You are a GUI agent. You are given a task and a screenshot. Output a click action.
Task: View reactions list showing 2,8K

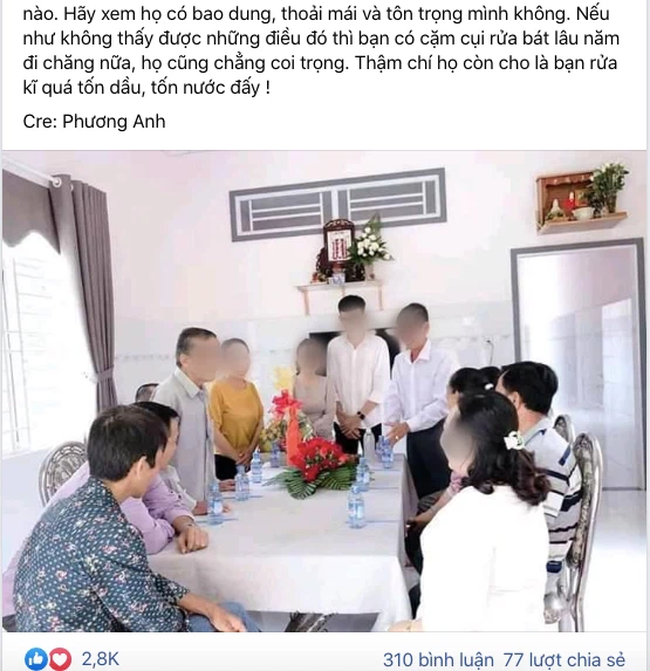tap(101, 659)
